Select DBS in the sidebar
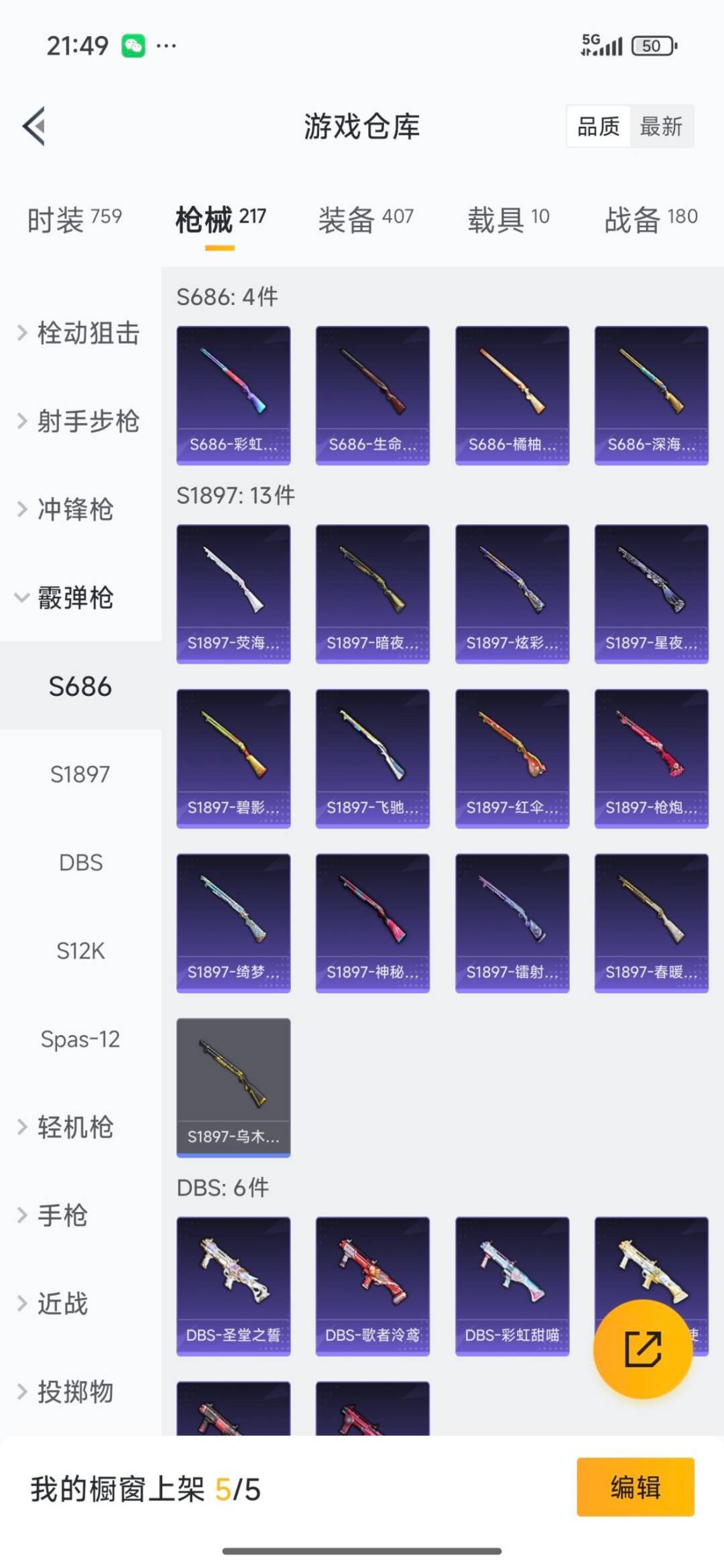 tap(80, 863)
